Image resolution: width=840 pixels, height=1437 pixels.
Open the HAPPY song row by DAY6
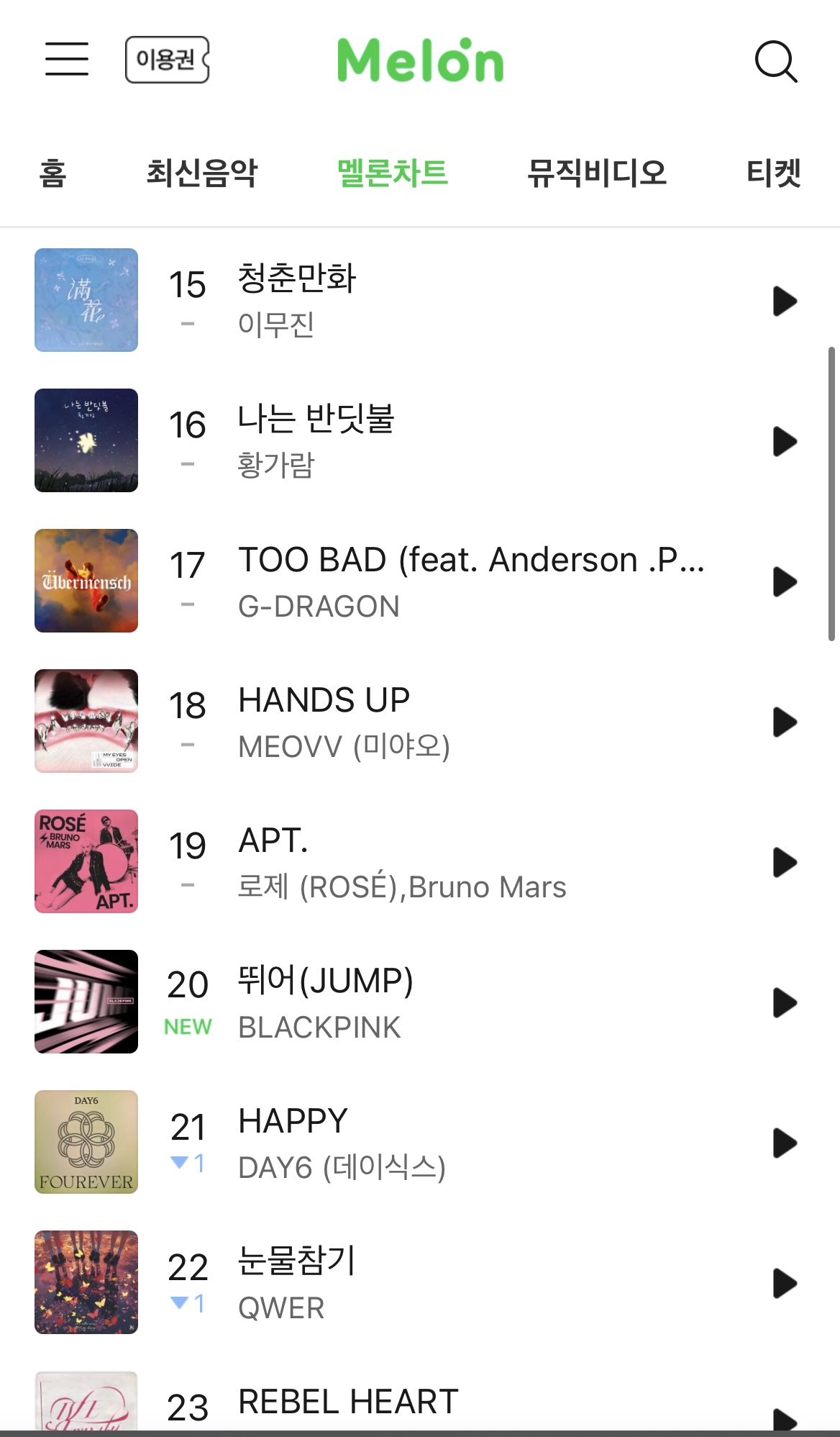coord(432,1143)
